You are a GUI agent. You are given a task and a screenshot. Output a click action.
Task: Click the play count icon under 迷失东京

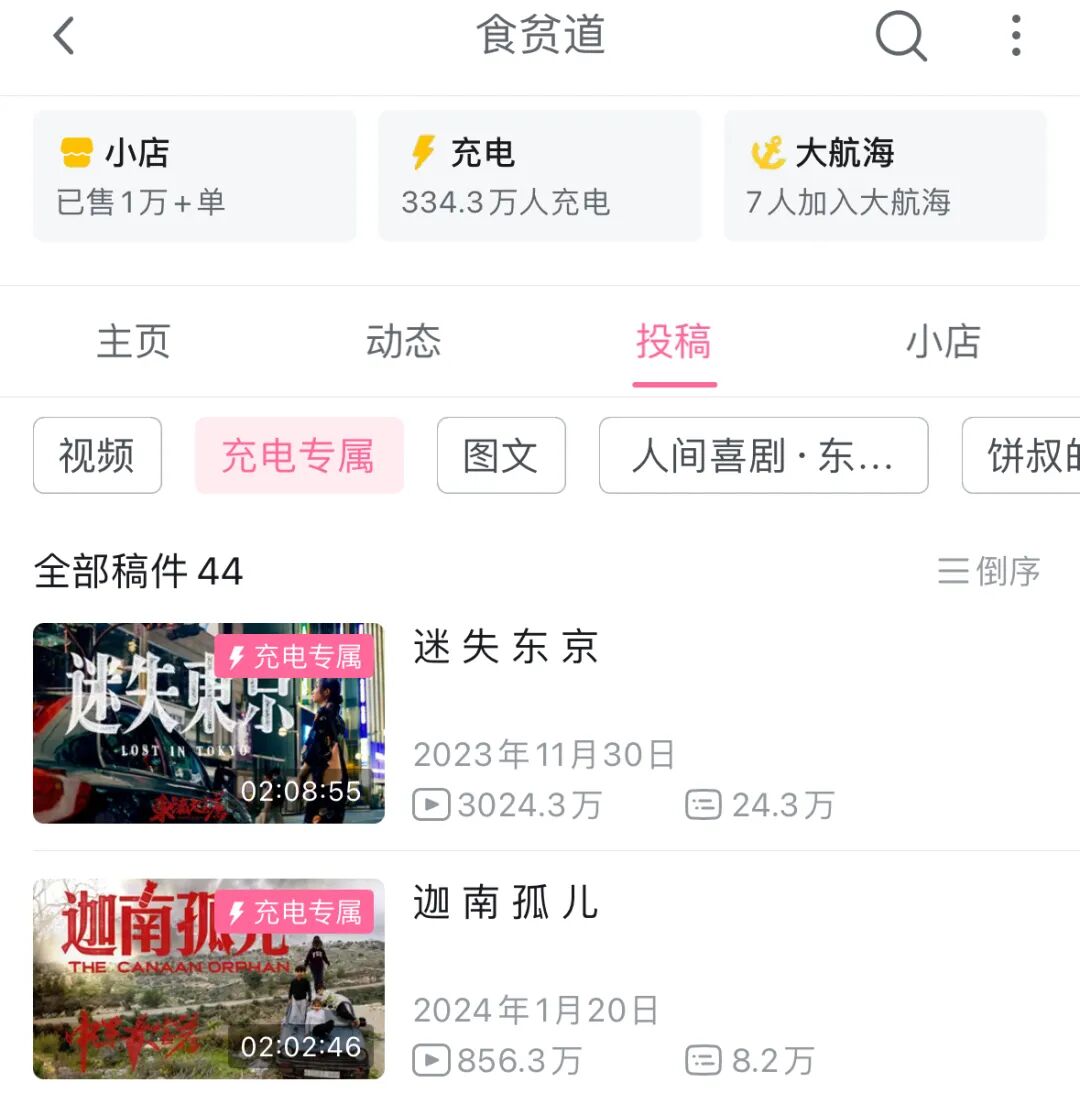(430, 804)
